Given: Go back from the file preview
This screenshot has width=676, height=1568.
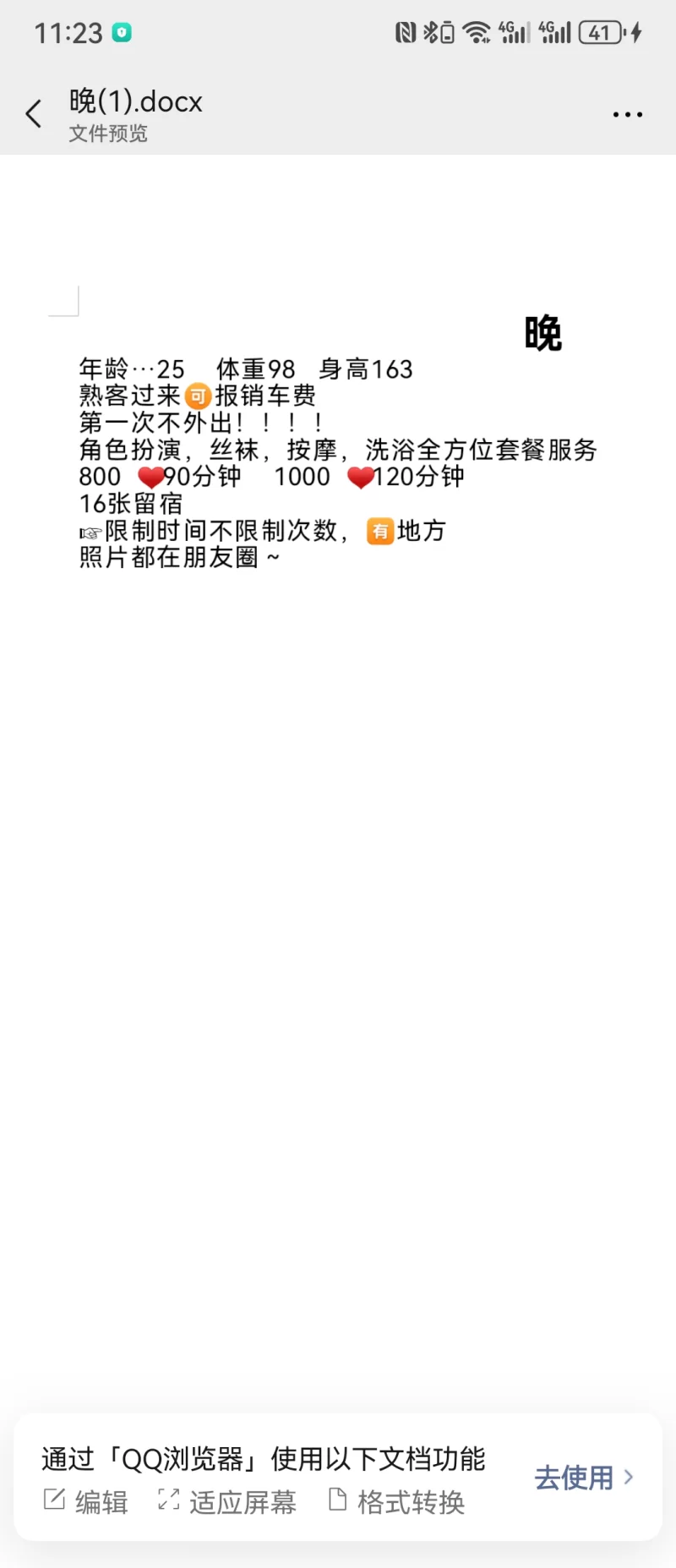Looking at the screenshot, I should (x=34, y=113).
